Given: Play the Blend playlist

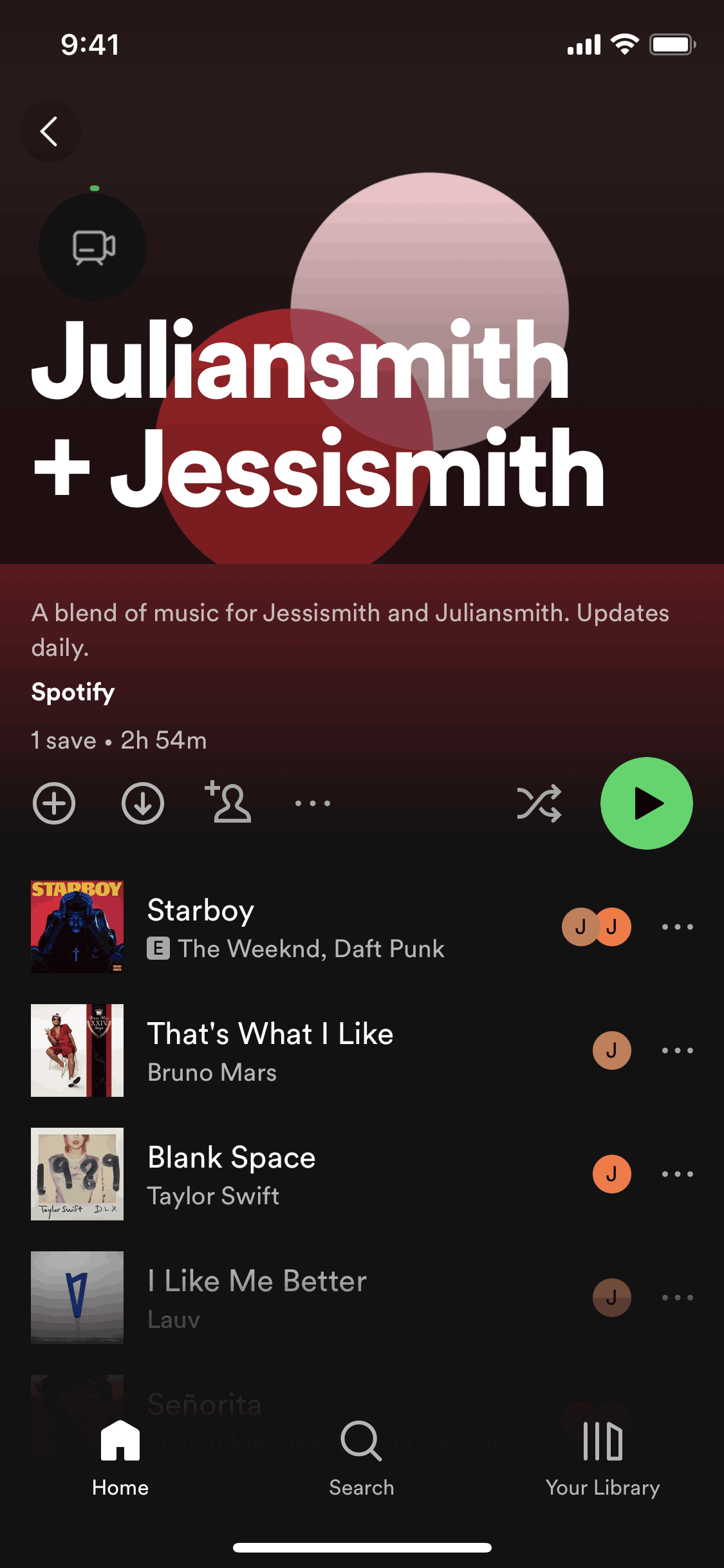Looking at the screenshot, I should click(x=646, y=803).
